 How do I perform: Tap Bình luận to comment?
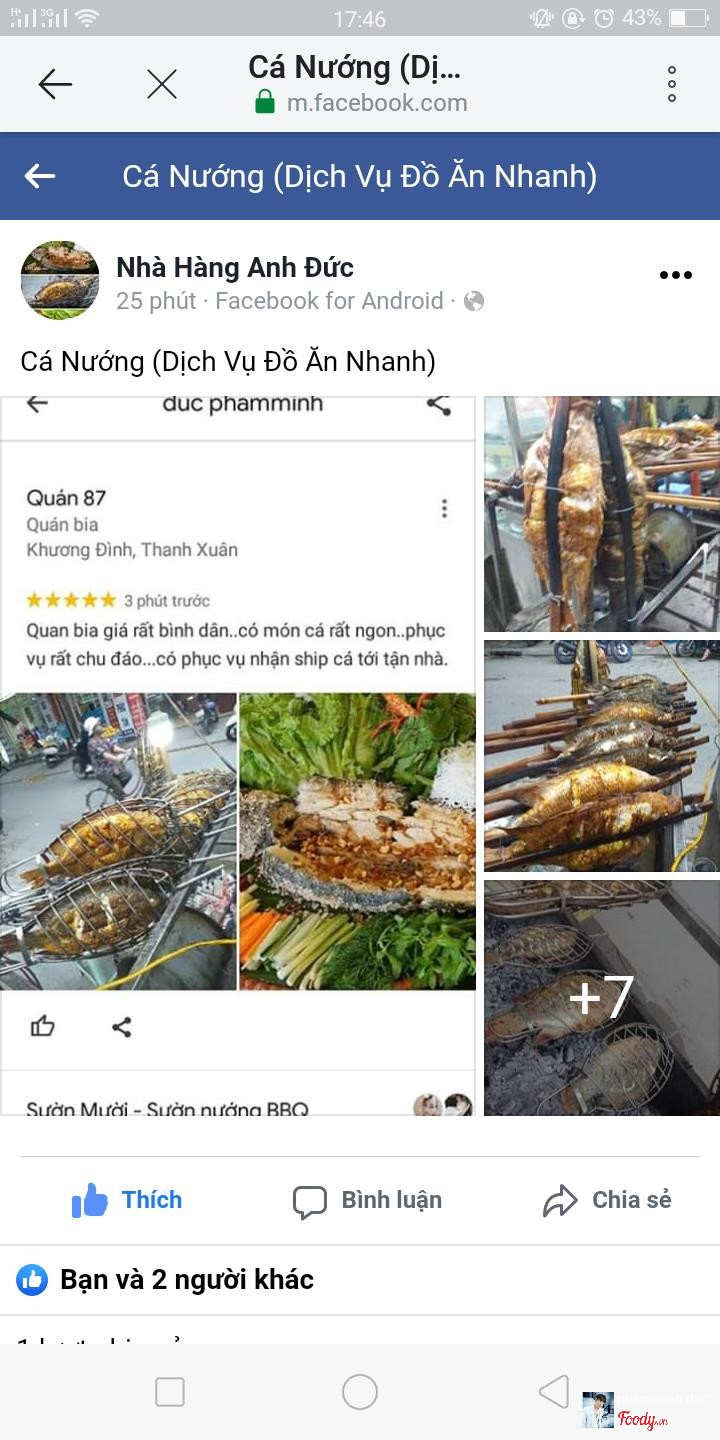click(x=367, y=1200)
